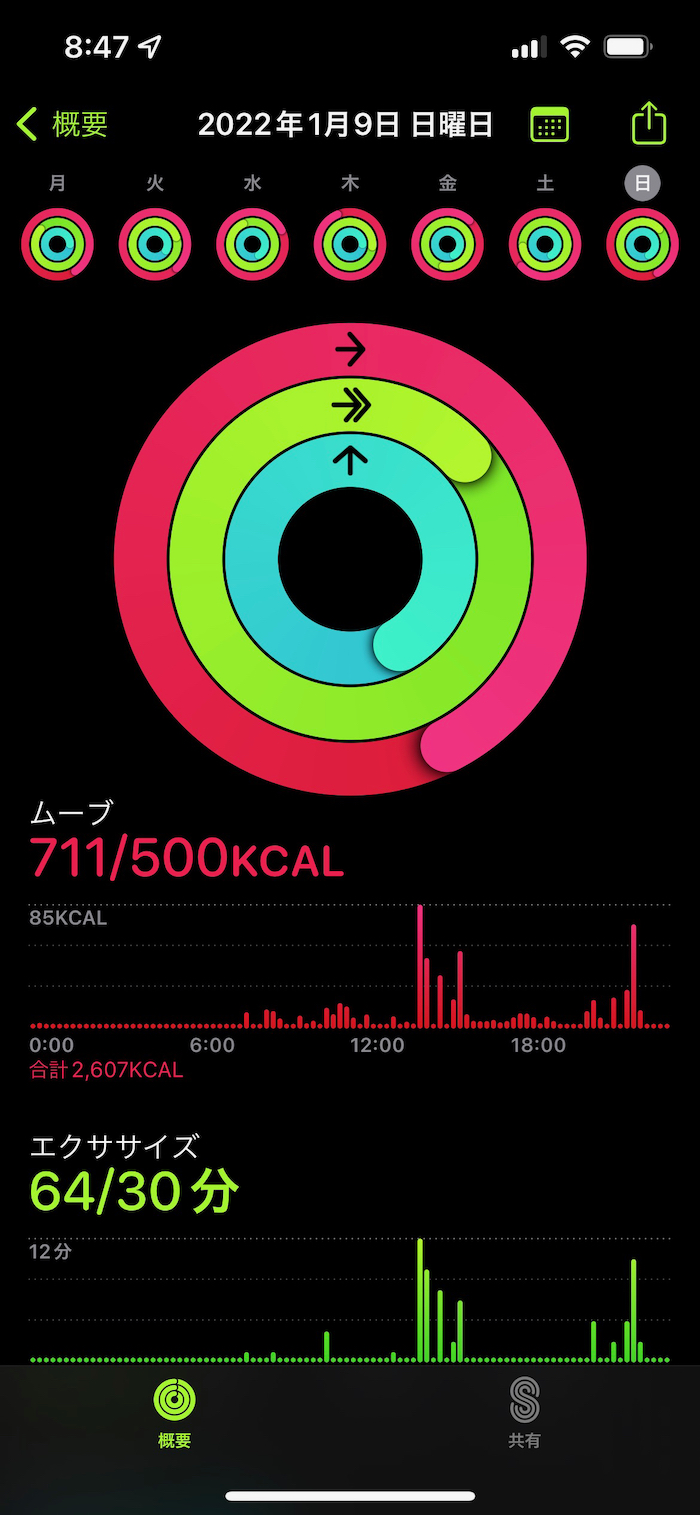Open the calendar icon

(x=549, y=125)
